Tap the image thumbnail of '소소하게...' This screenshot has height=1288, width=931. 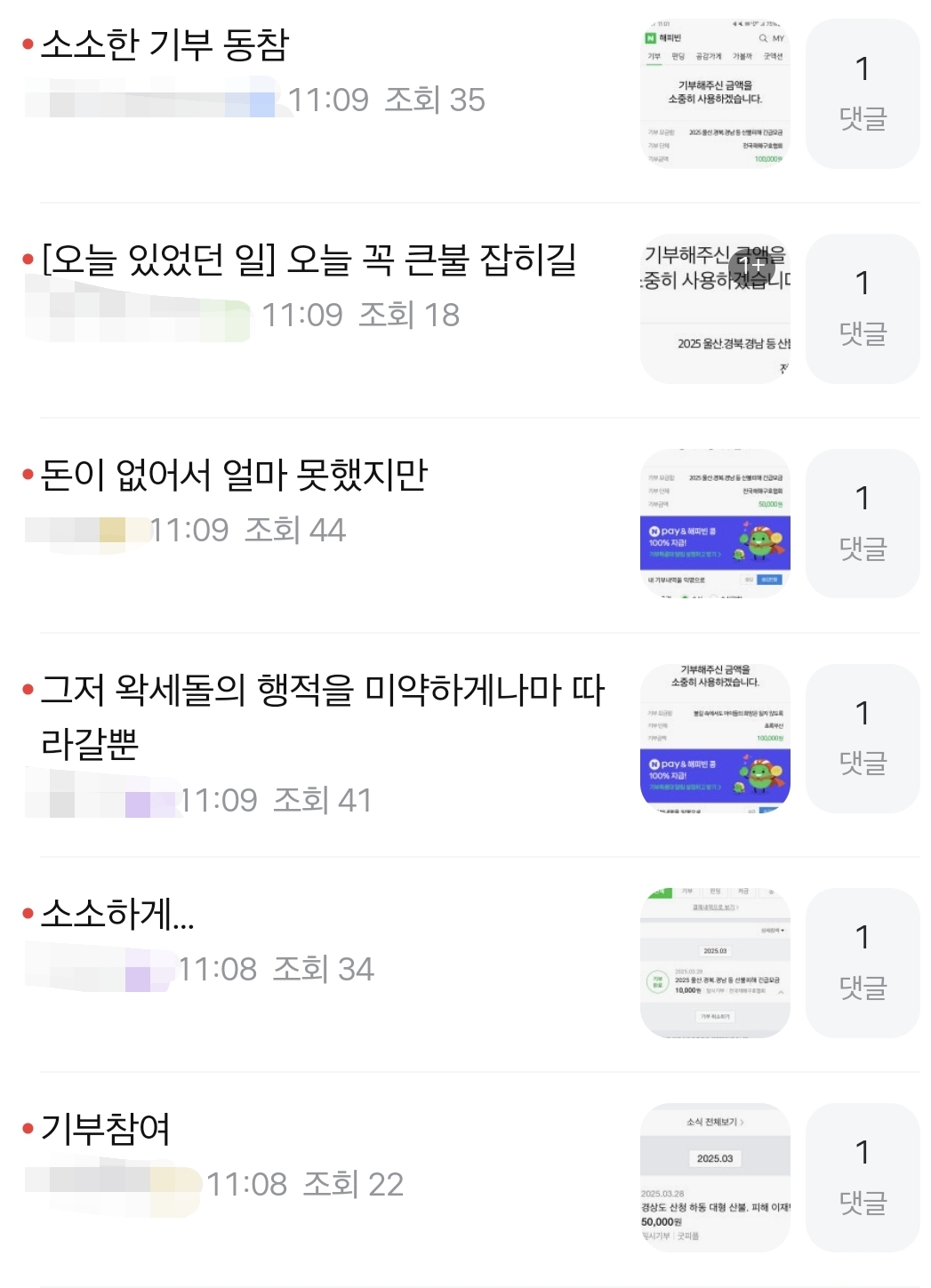click(x=715, y=963)
